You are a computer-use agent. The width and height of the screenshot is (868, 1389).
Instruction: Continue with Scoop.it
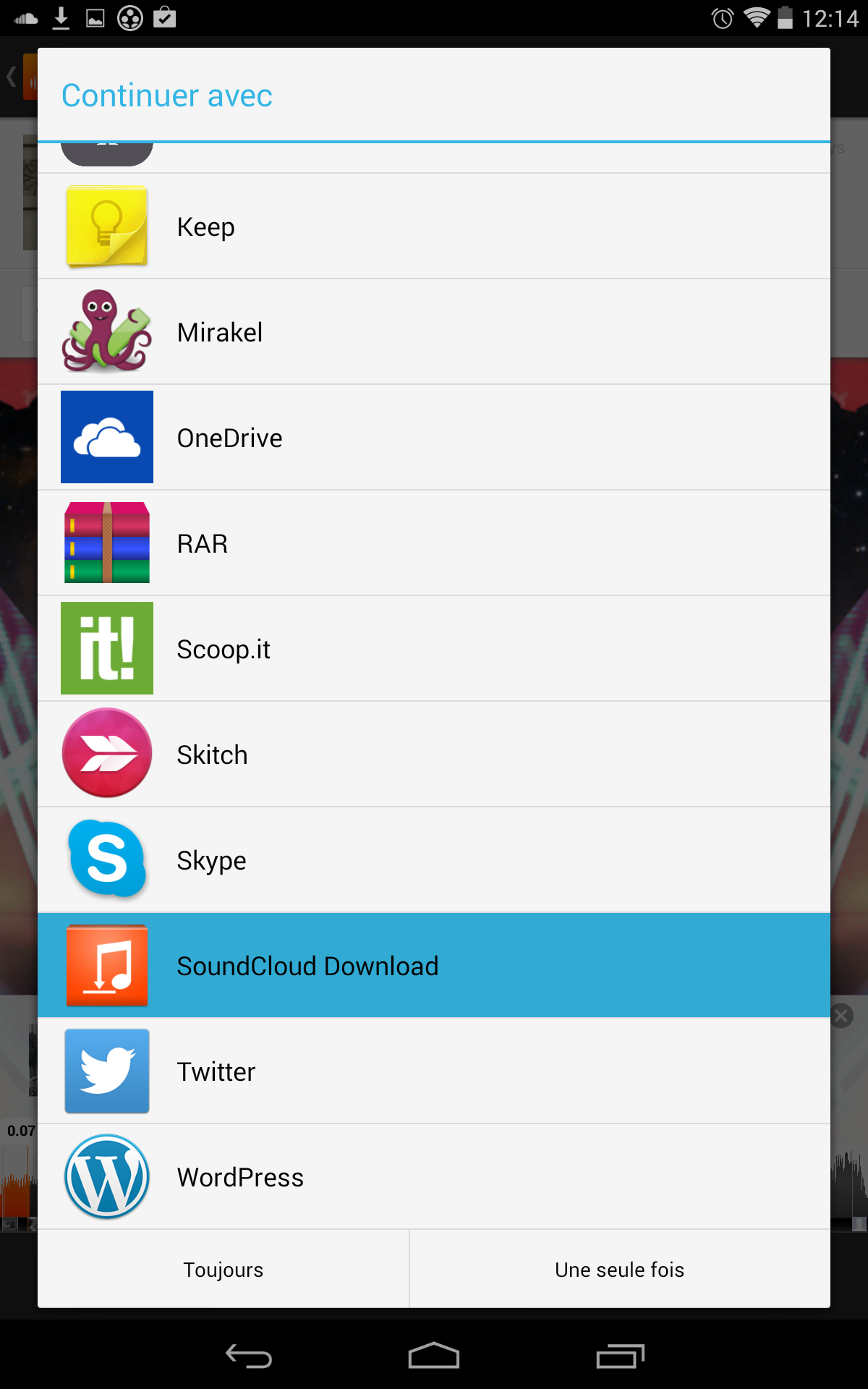(433, 649)
